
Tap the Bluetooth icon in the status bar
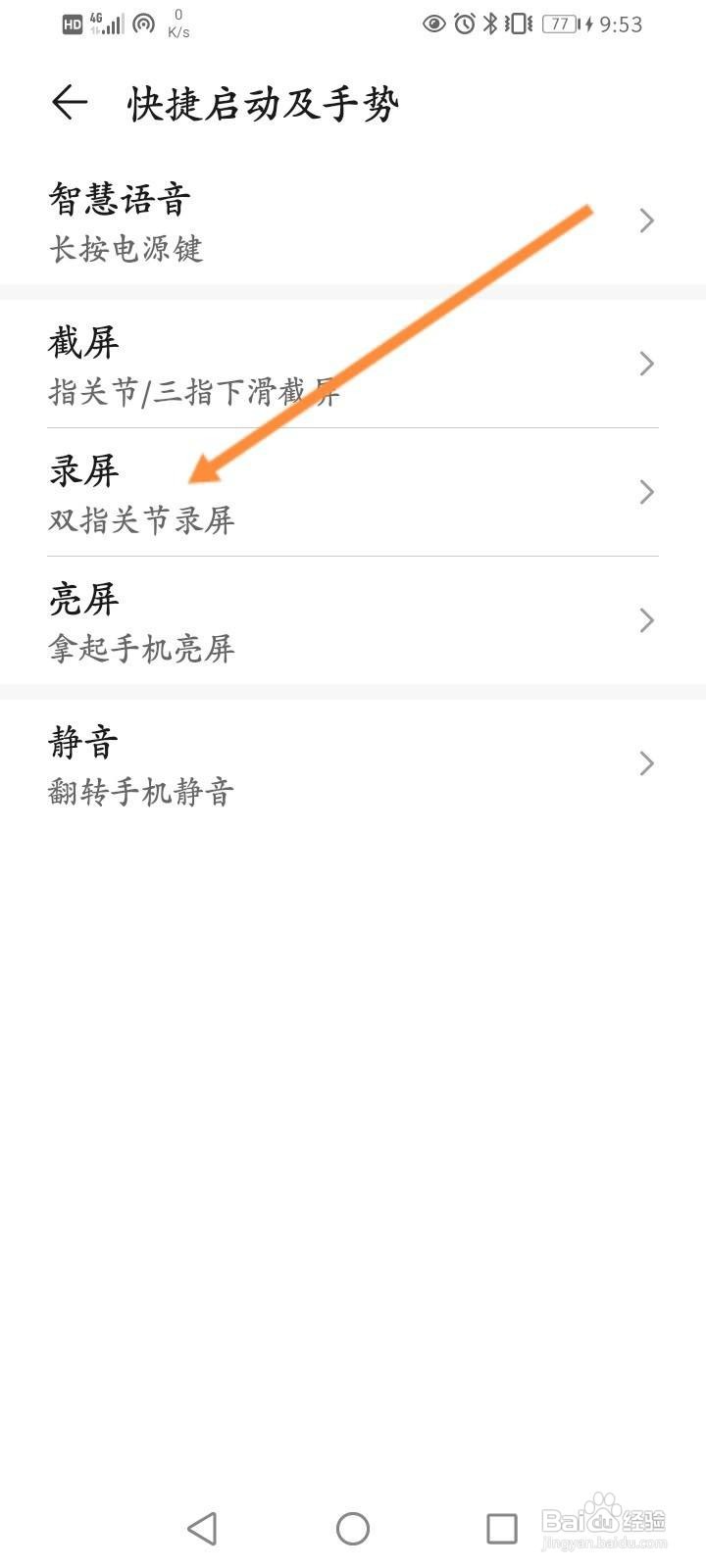coord(489,24)
